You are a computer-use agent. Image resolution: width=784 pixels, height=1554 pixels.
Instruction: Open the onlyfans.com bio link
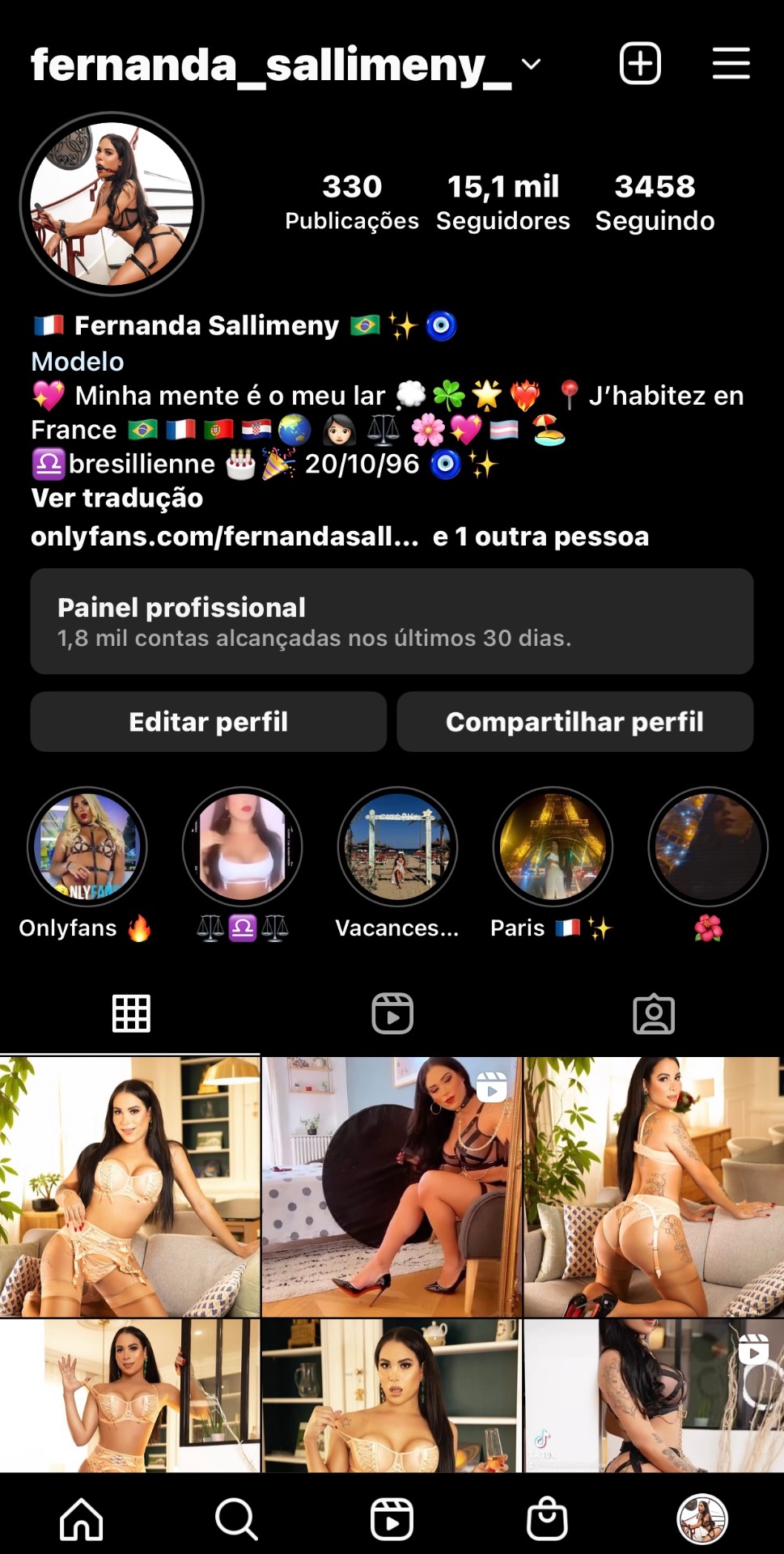pyautogui.click(x=225, y=537)
